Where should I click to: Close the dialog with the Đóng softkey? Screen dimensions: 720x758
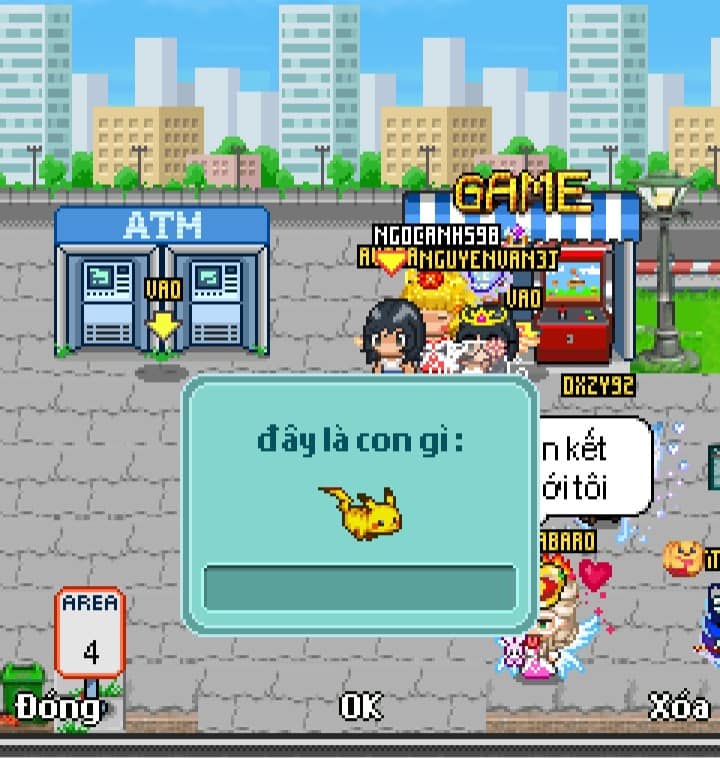point(58,707)
